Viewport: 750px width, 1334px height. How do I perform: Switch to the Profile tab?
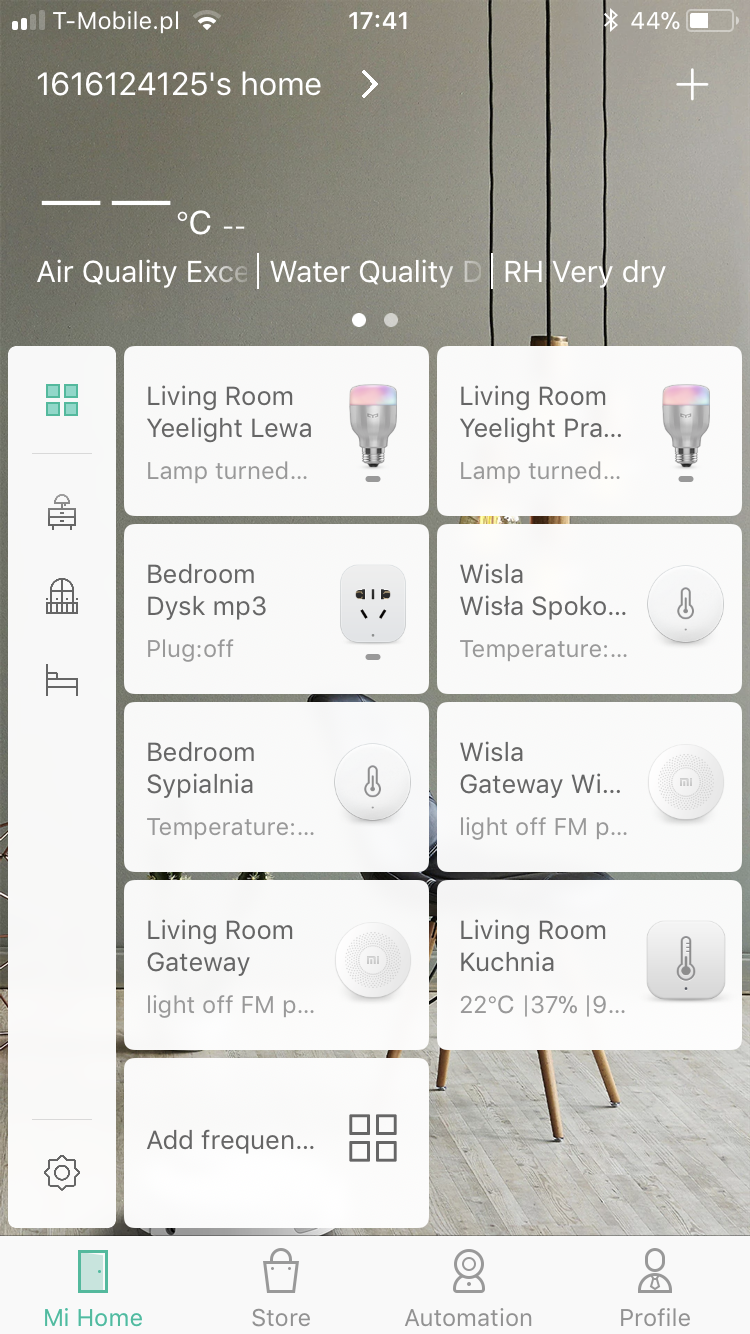[655, 1288]
